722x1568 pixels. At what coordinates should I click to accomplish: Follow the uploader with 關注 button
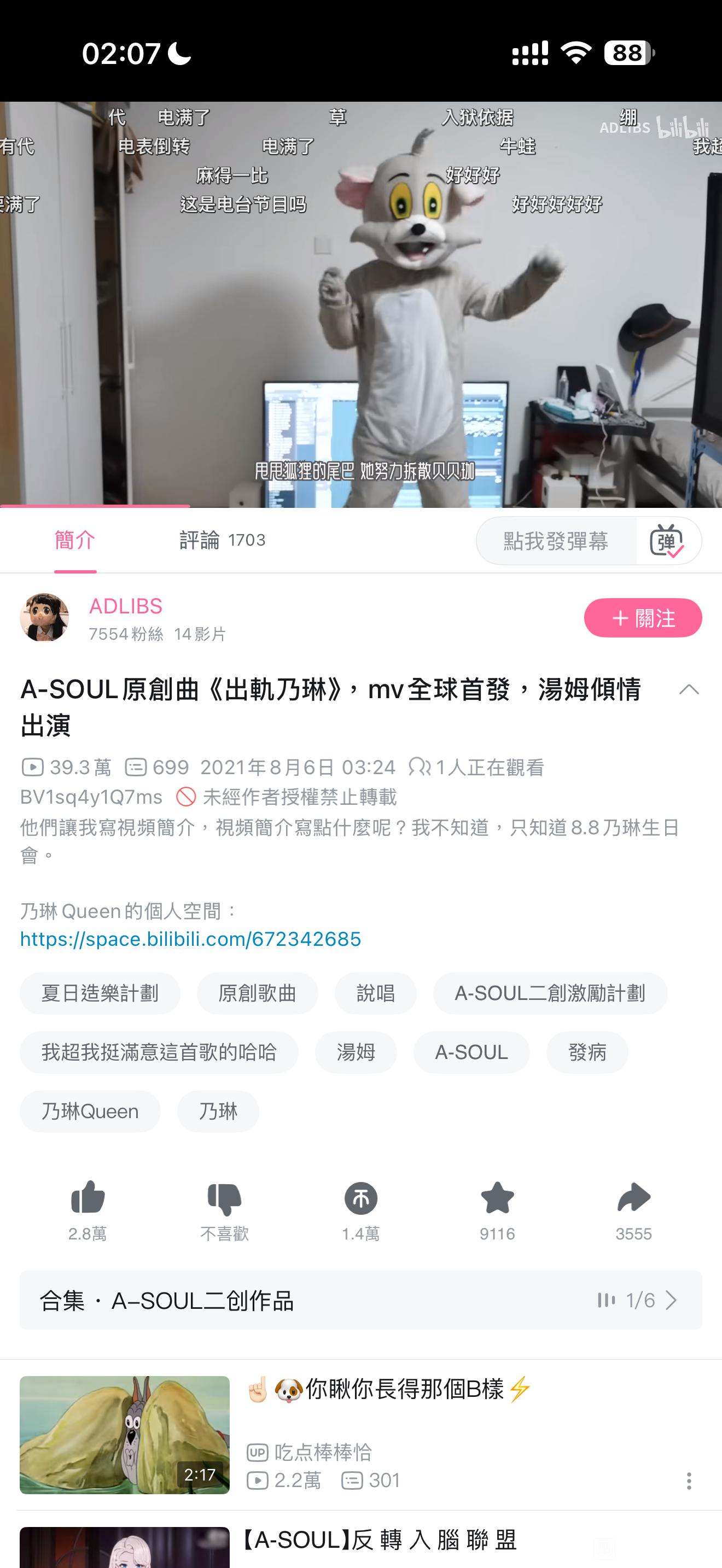643,618
